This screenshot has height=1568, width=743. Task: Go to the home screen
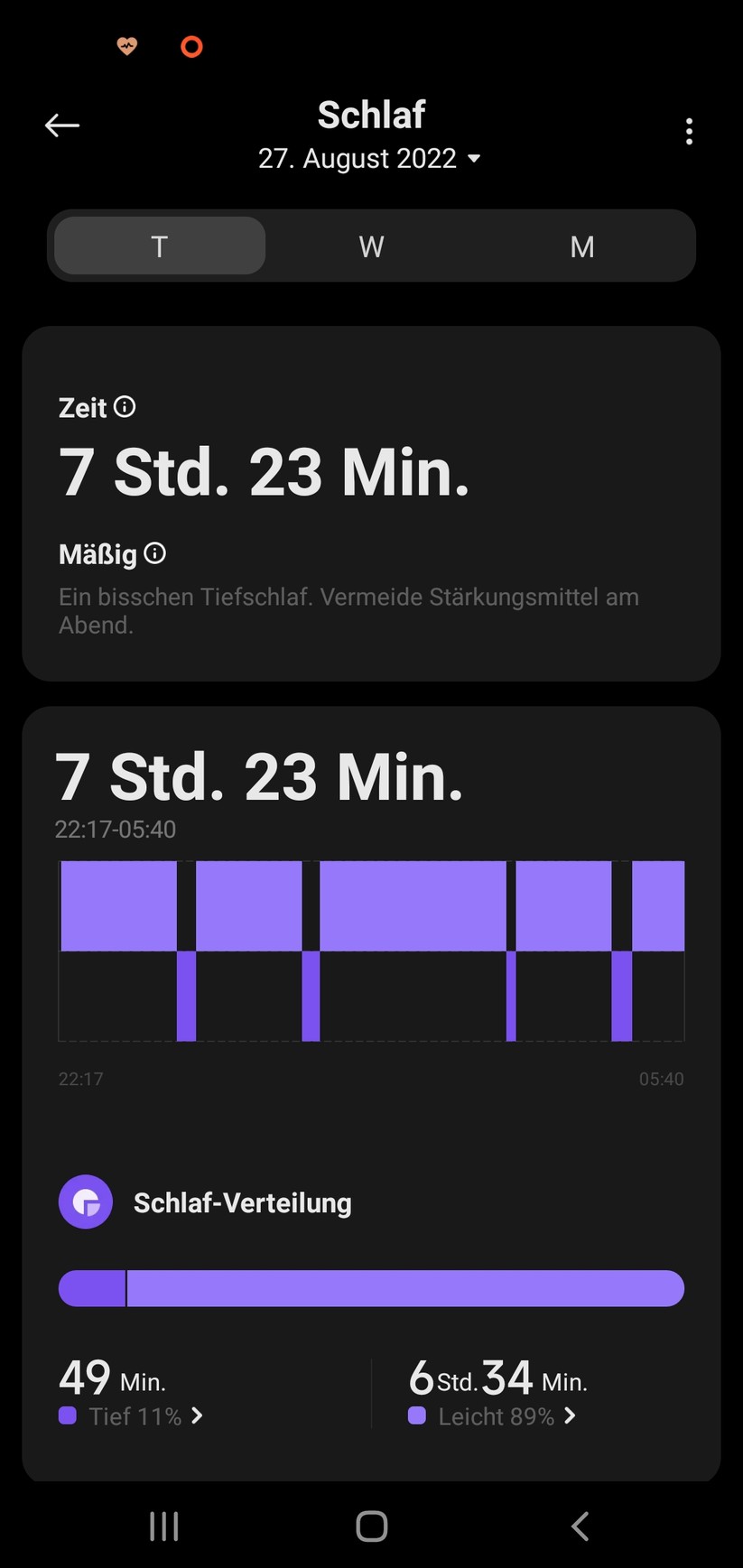point(371,1526)
